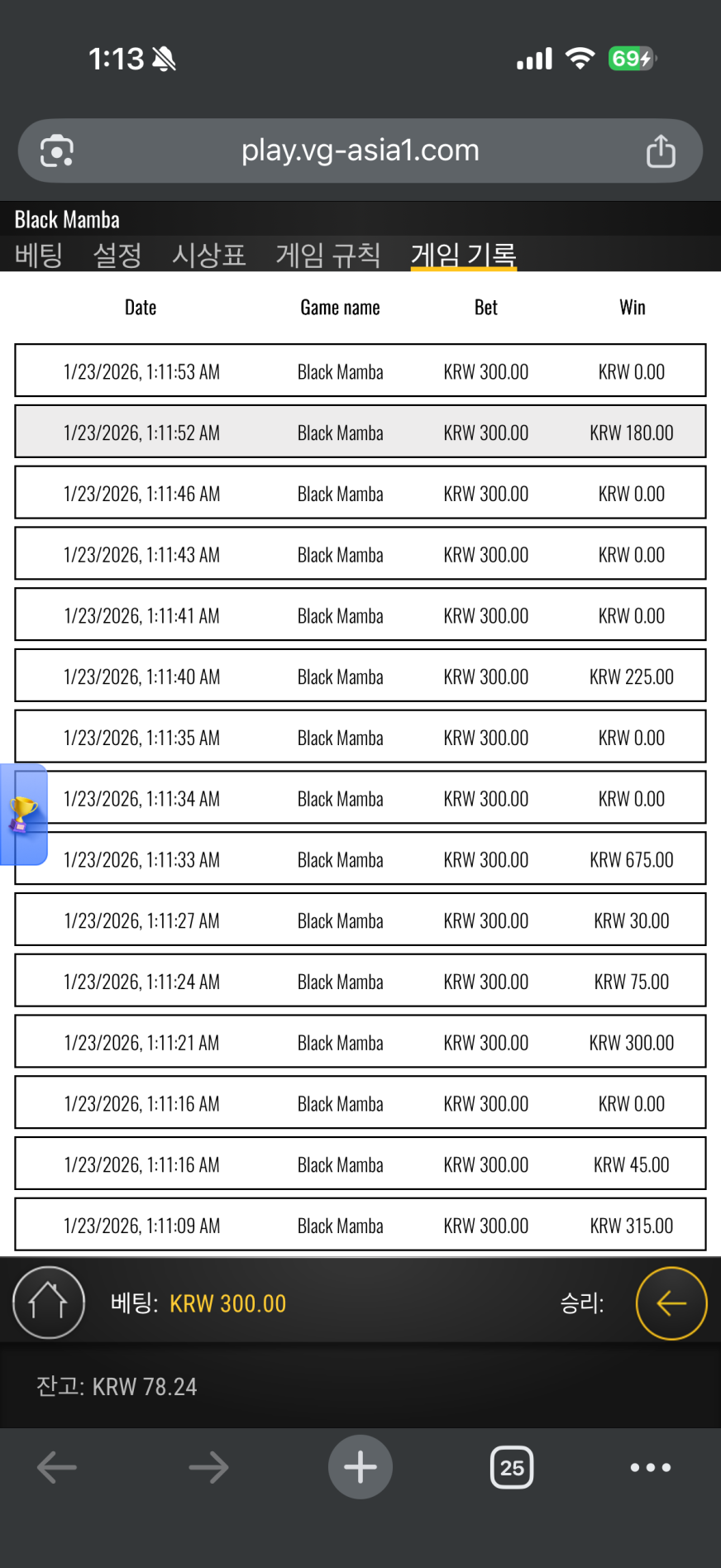Share this page from the address bar
Screen dimensions: 721x1568
pyautogui.click(x=661, y=151)
